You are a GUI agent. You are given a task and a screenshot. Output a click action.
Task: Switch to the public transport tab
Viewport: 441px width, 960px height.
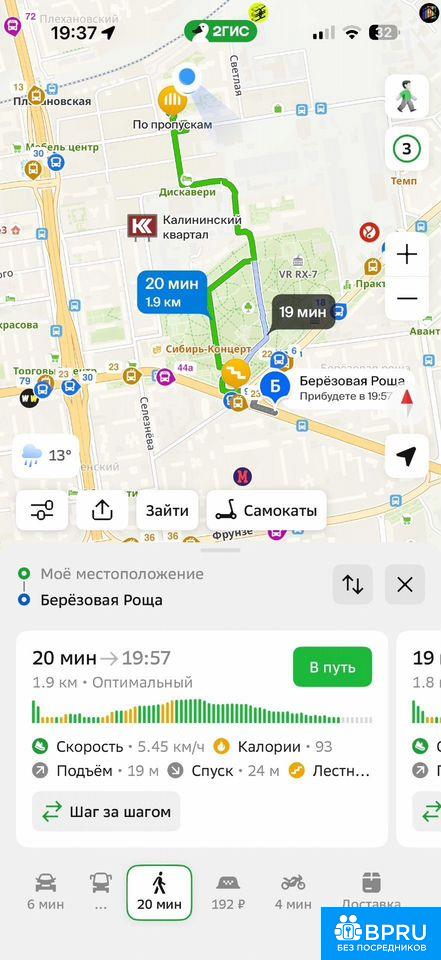click(101, 891)
